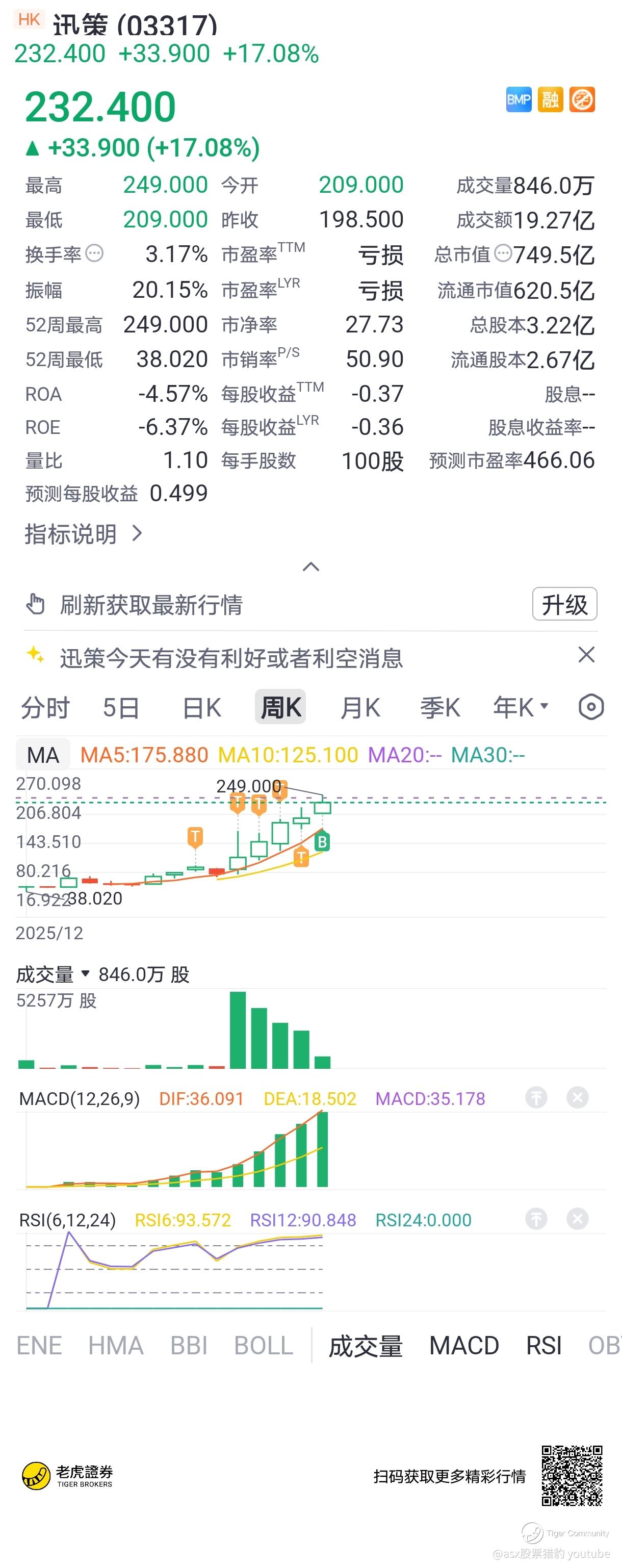Remove the MACD indicator panel
Screen dimensions: 622x1568
pos(577,1097)
